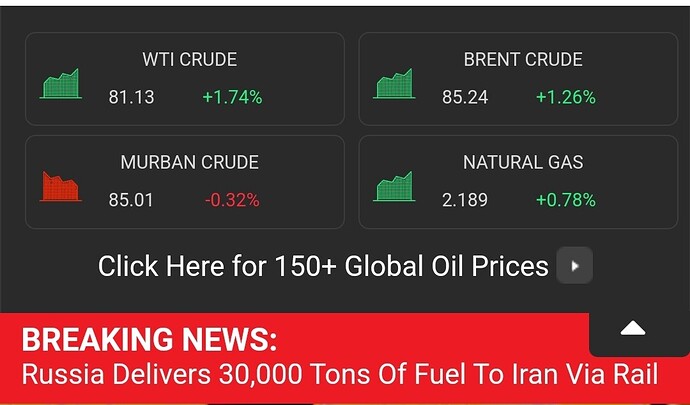View the Murban Crude price card
Viewport: 690px width, 405px height.
pos(185,182)
